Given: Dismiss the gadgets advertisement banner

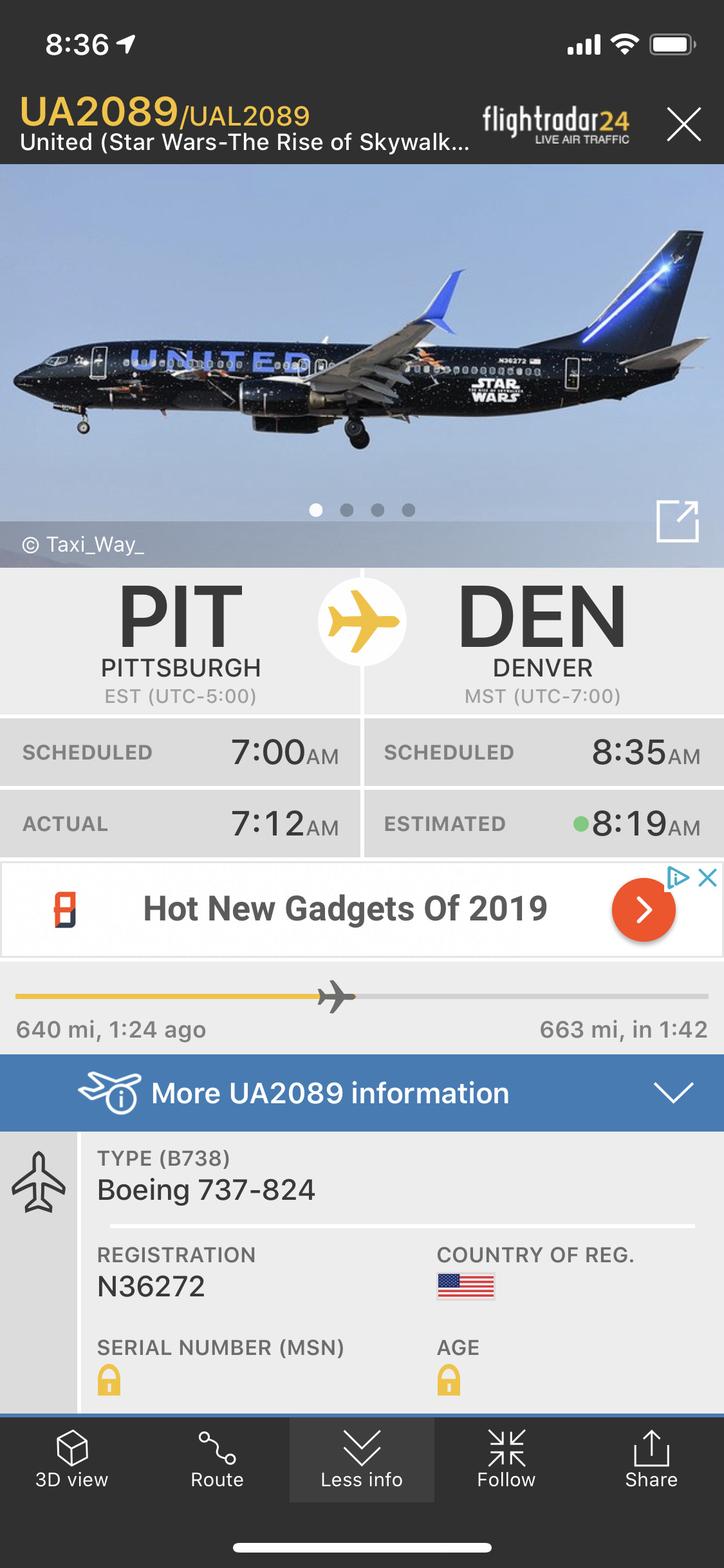Looking at the screenshot, I should tap(707, 877).
